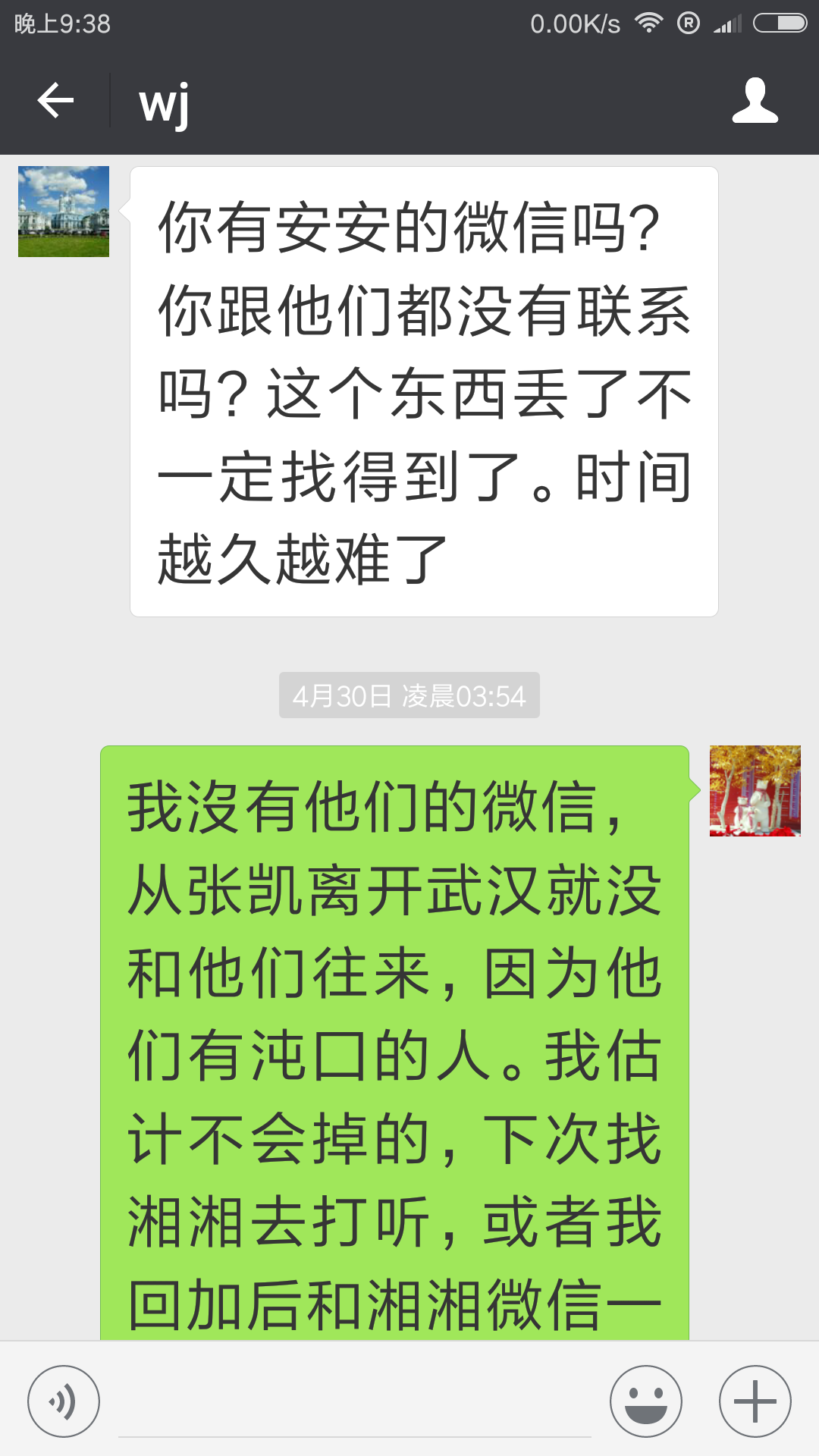This screenshot has height=1456, width=819.
Task: Open wj's cathedral avatar profile
Action: (64, 212)
